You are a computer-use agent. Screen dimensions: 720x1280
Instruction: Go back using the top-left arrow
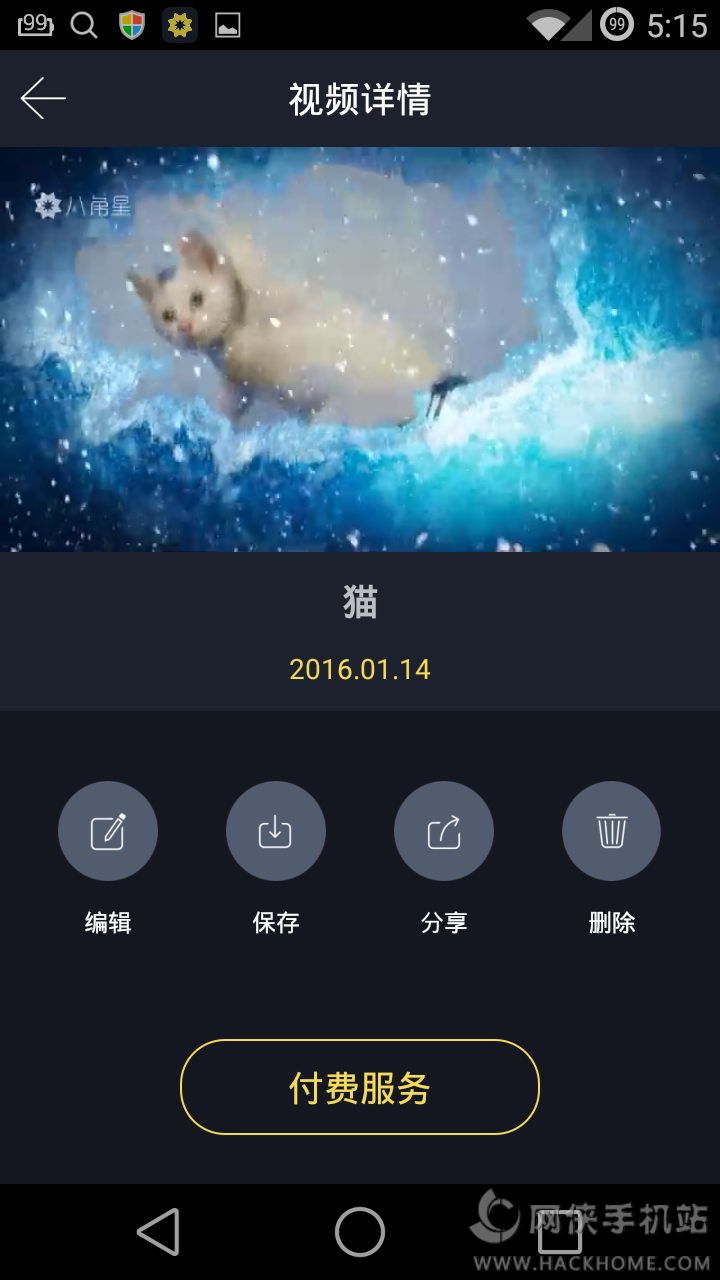point(43,99)
